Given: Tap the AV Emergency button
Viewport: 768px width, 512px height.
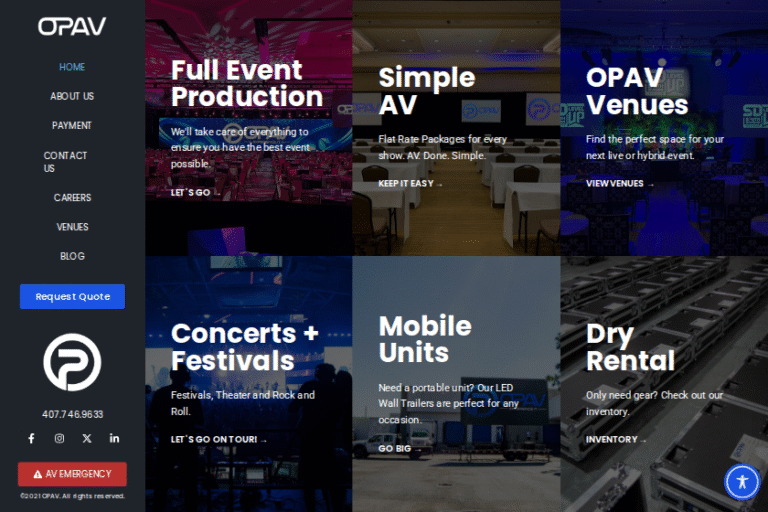Looking at the screenshot, I should pos(72,474).
